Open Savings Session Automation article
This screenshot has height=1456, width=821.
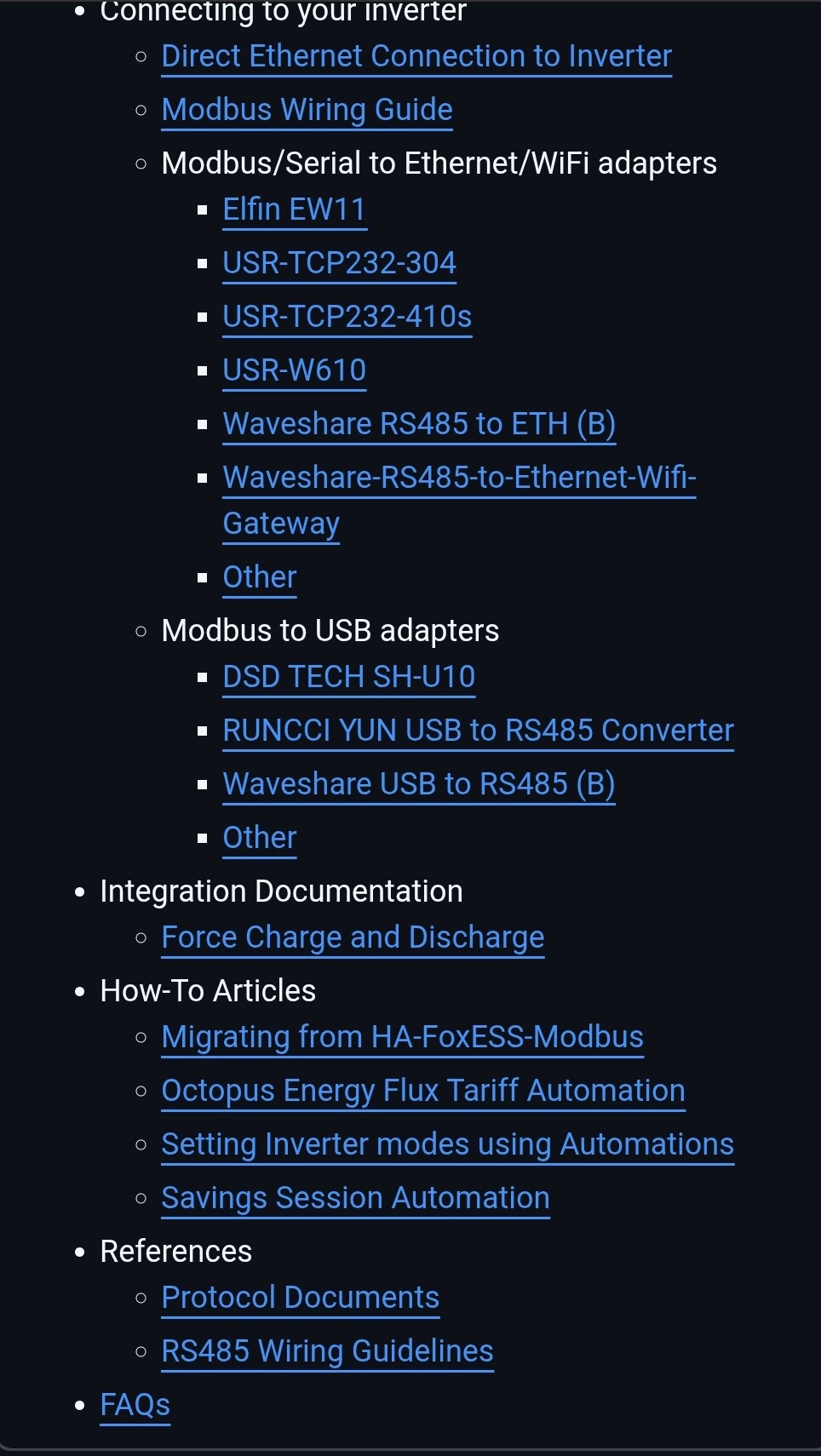point(355,1198)
